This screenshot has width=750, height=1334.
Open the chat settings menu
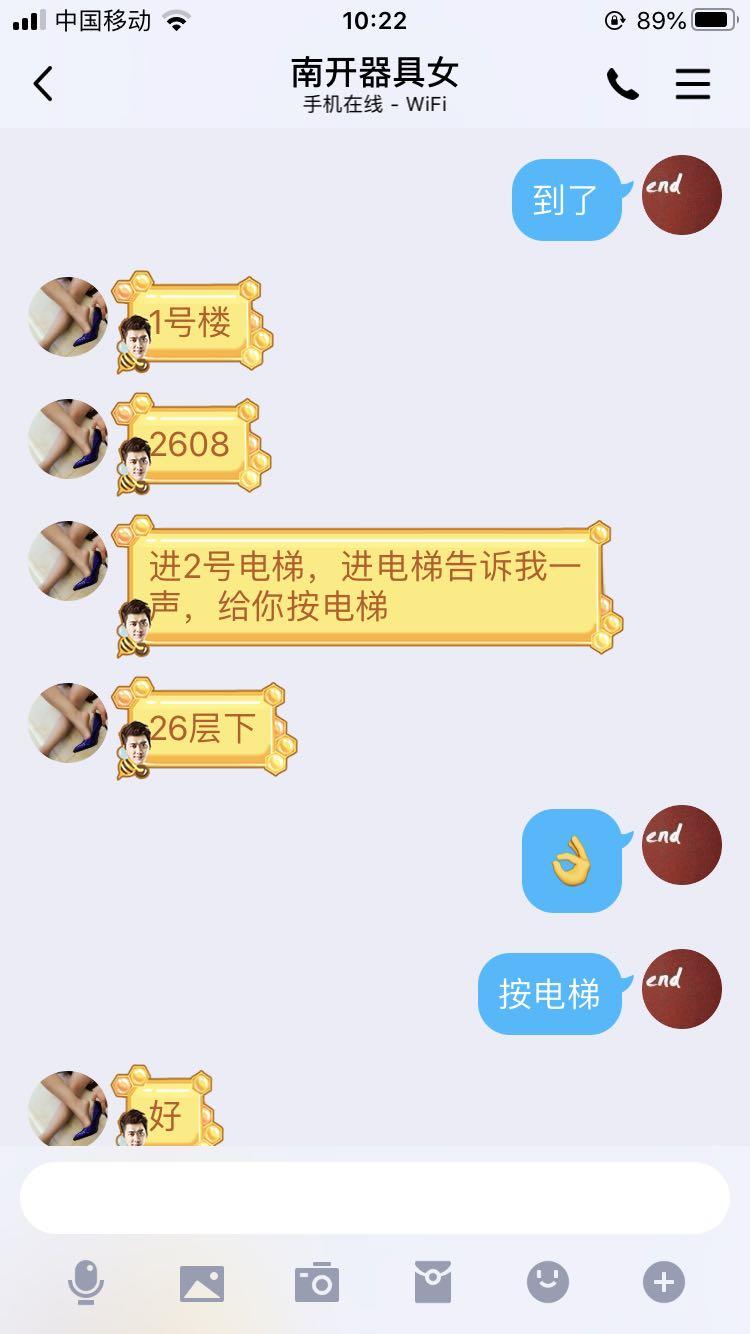pos(692,85)
